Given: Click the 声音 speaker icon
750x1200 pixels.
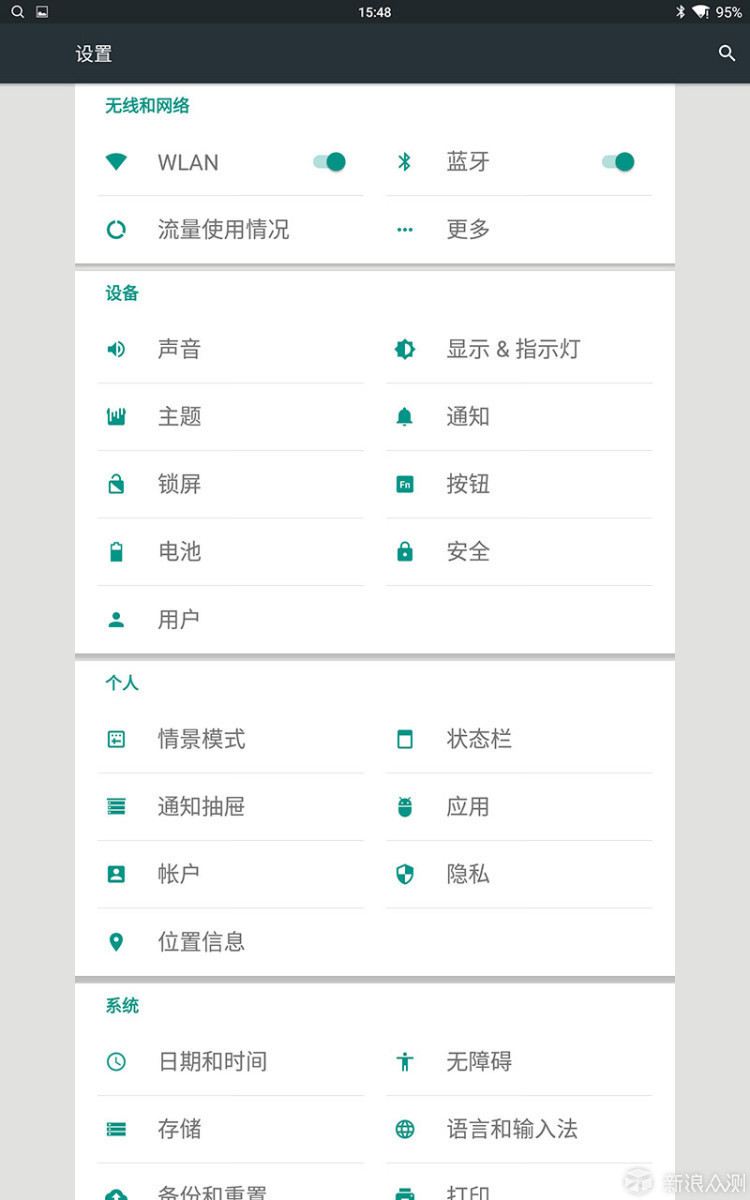Looking at the screenshot, I should pos(117,349).
